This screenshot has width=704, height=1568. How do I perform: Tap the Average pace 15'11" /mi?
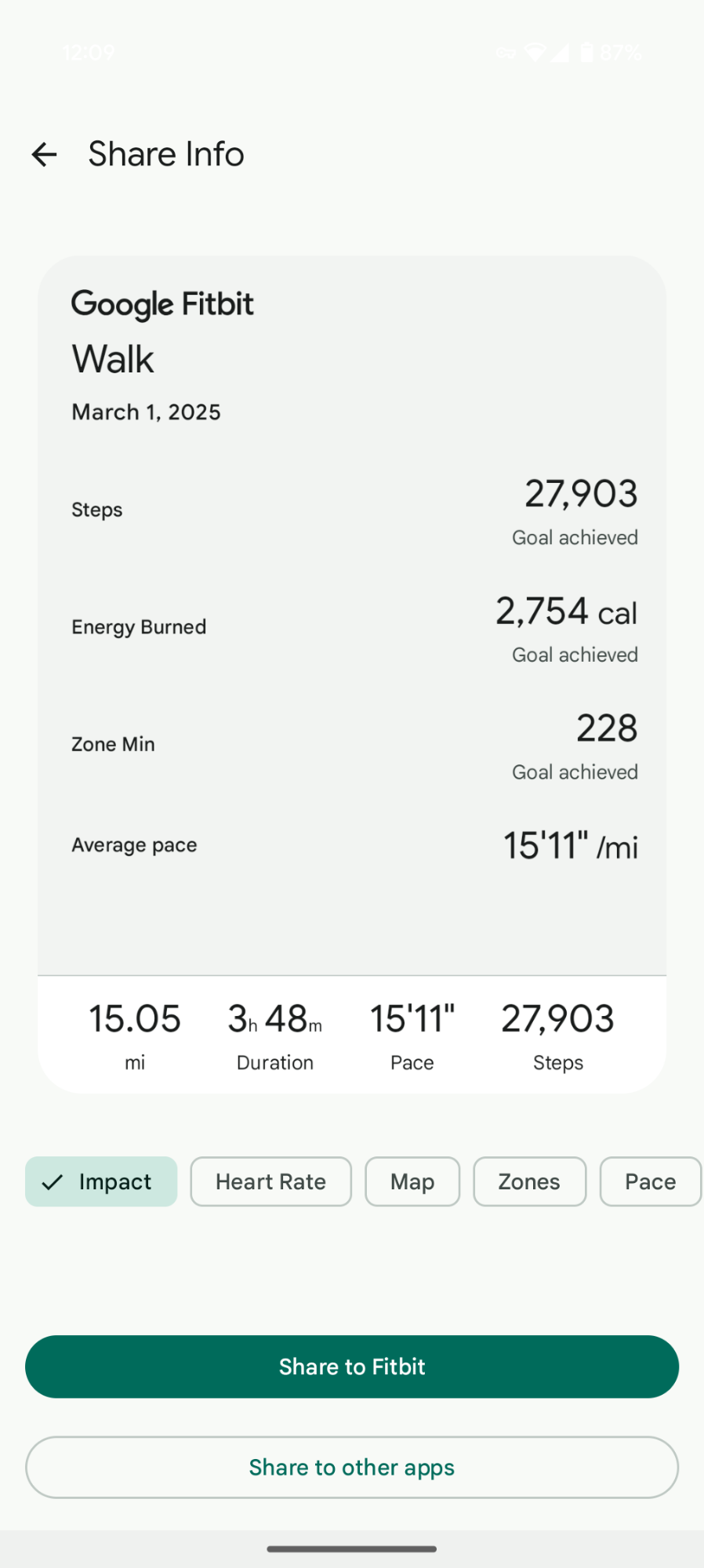coord(570,845)
